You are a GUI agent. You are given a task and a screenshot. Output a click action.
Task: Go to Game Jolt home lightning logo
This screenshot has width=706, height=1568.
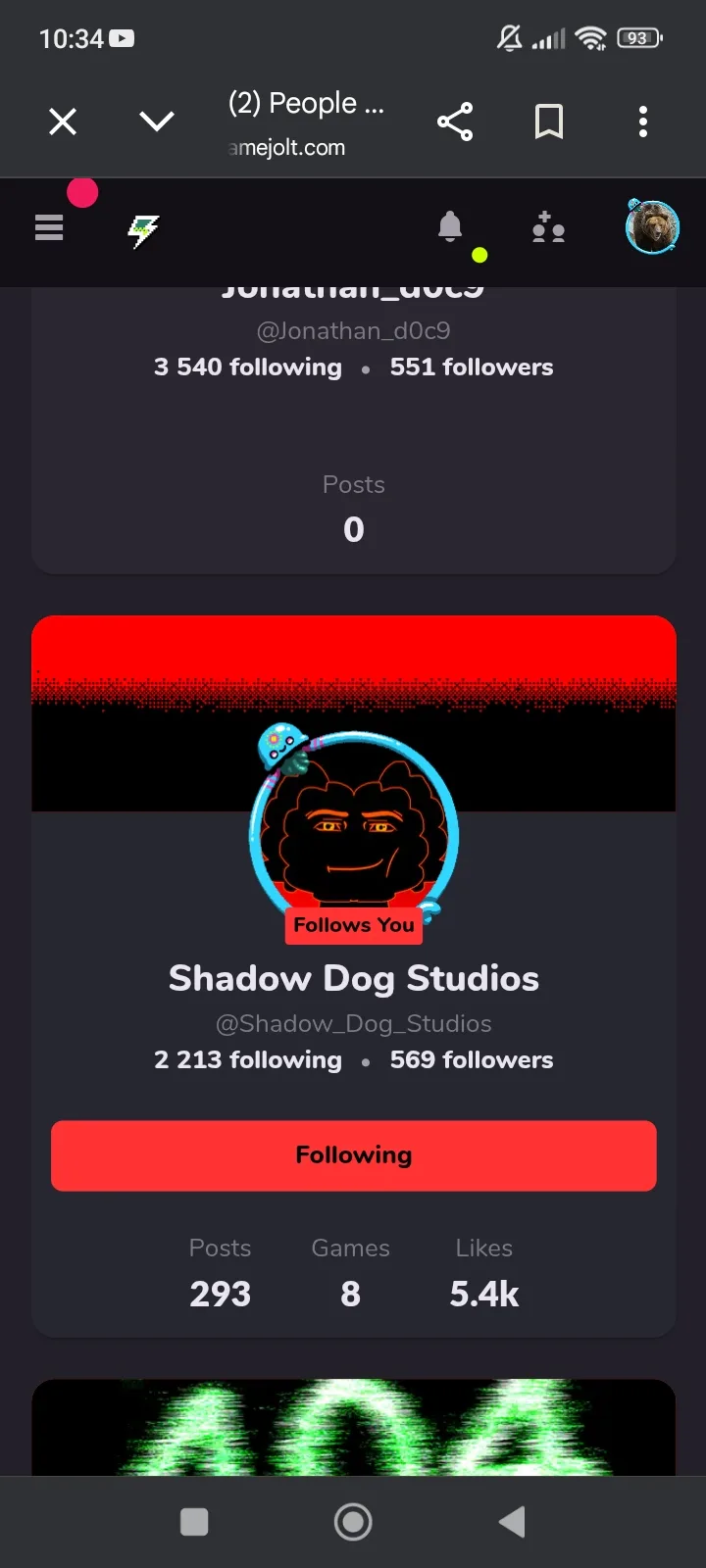[x=143, y=230]
